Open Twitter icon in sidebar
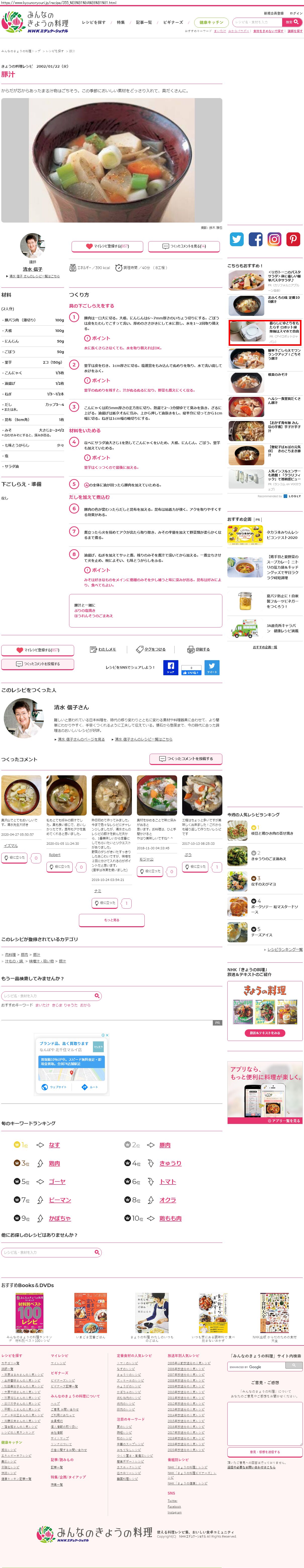The height and width of the screenshot is (1568, 304). tap(236, 239)
